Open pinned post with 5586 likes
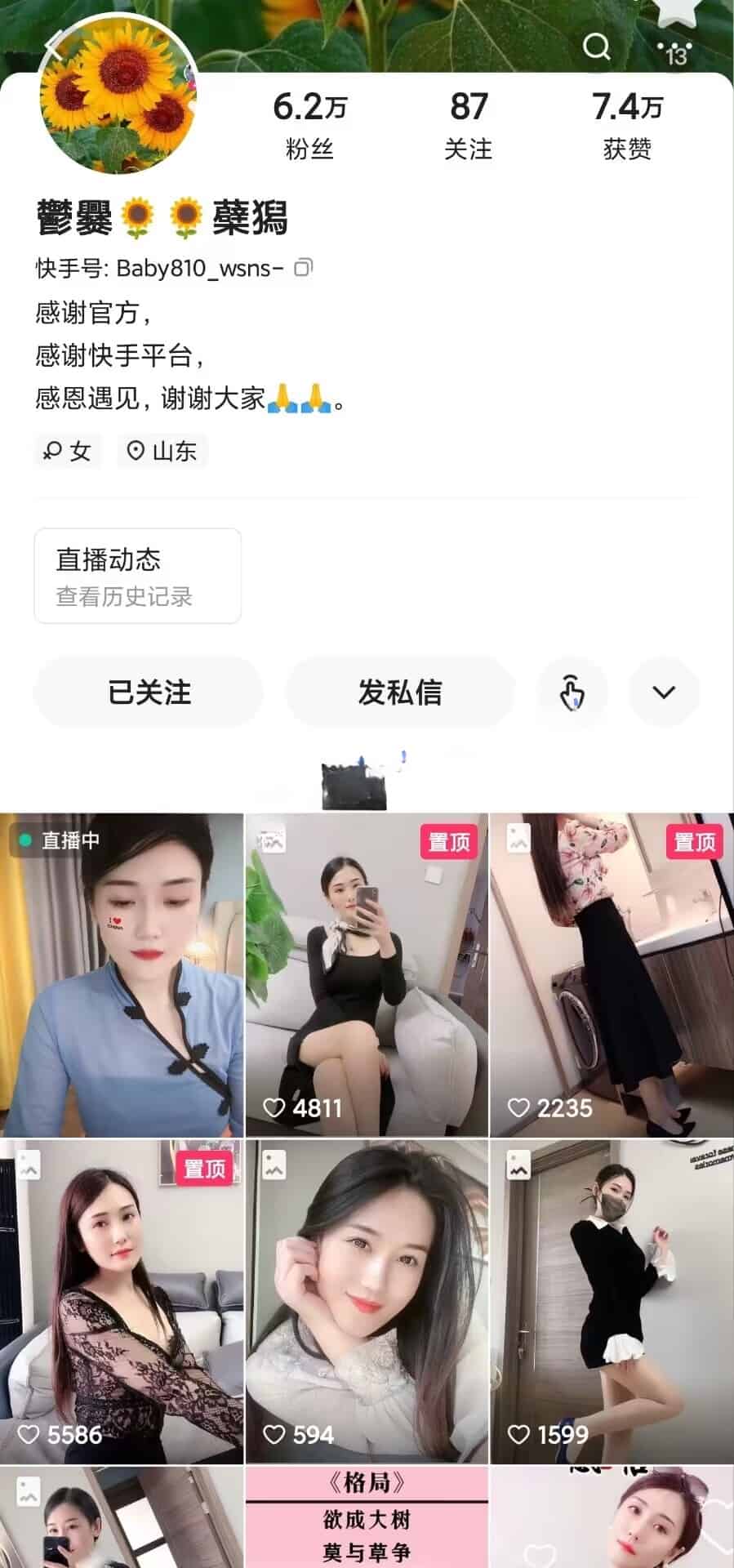The width and height of the screenshot is (734, 1568). (122, 1301)
